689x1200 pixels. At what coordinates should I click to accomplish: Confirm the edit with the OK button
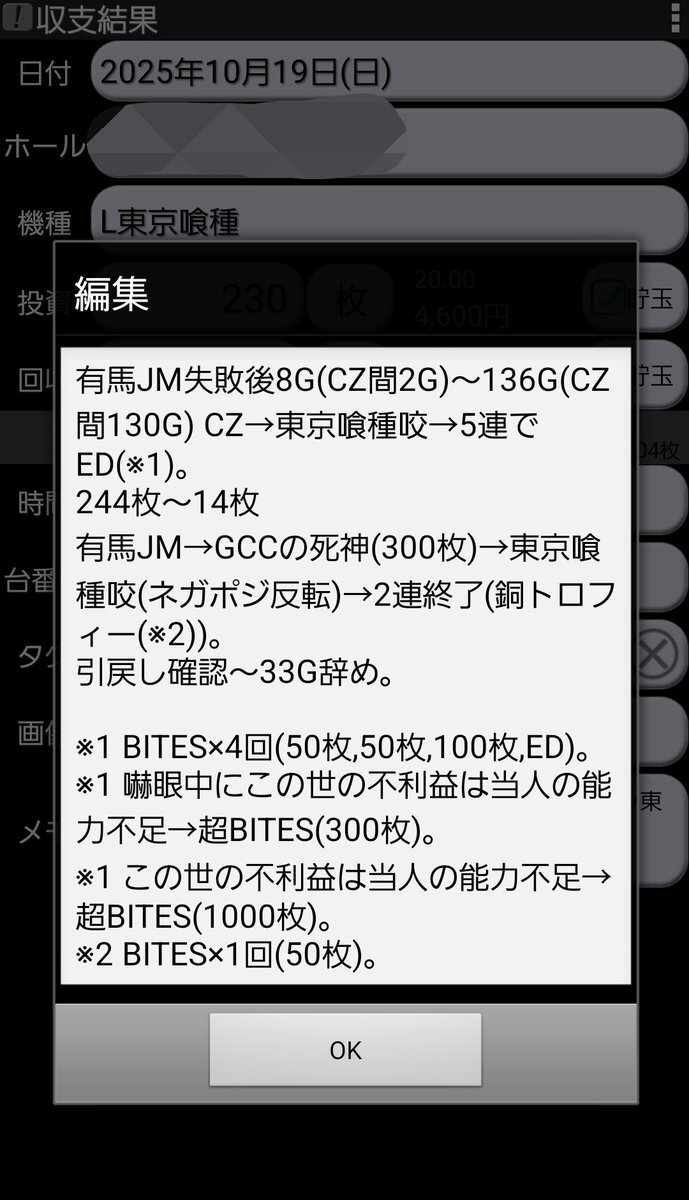(345, 1049)
